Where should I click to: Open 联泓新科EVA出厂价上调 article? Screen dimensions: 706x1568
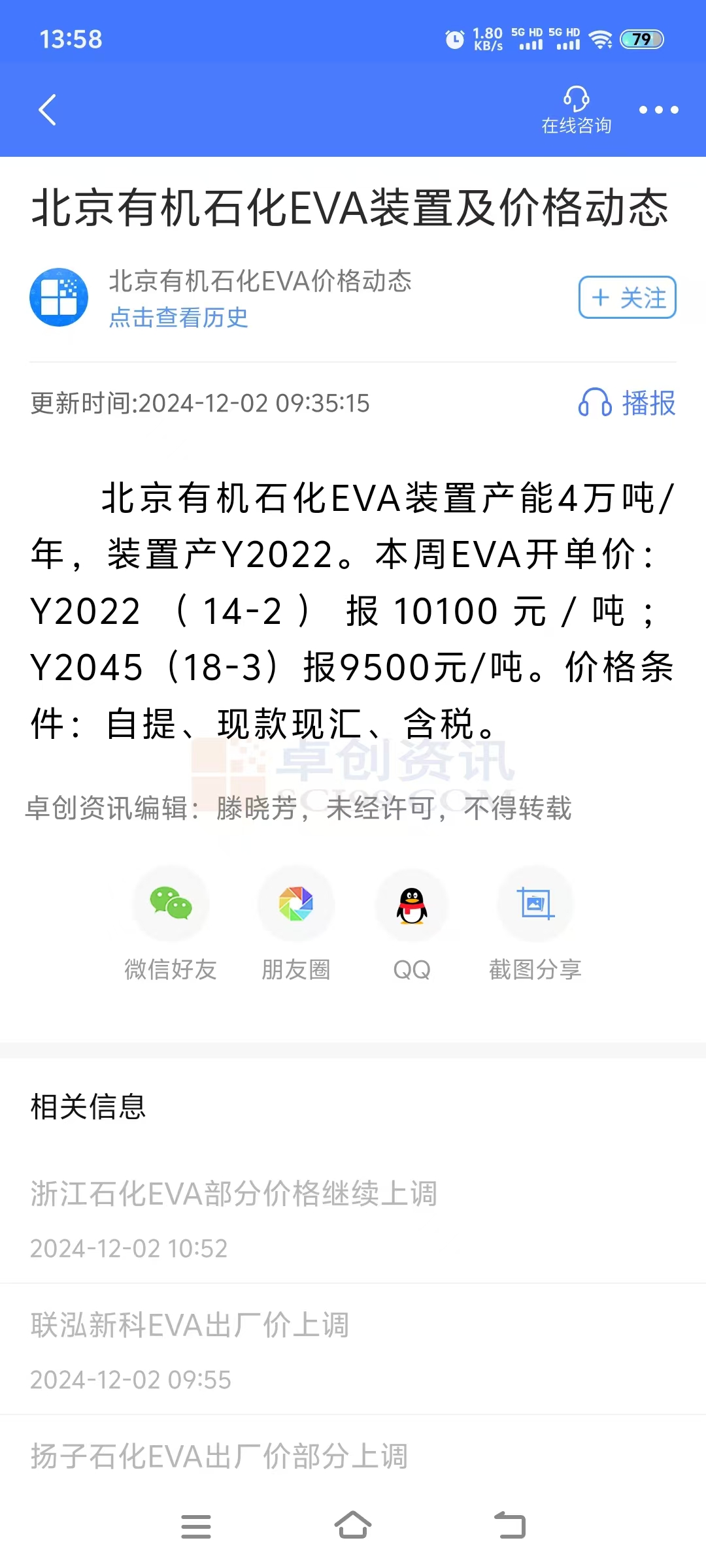[x=190, y=1326]
